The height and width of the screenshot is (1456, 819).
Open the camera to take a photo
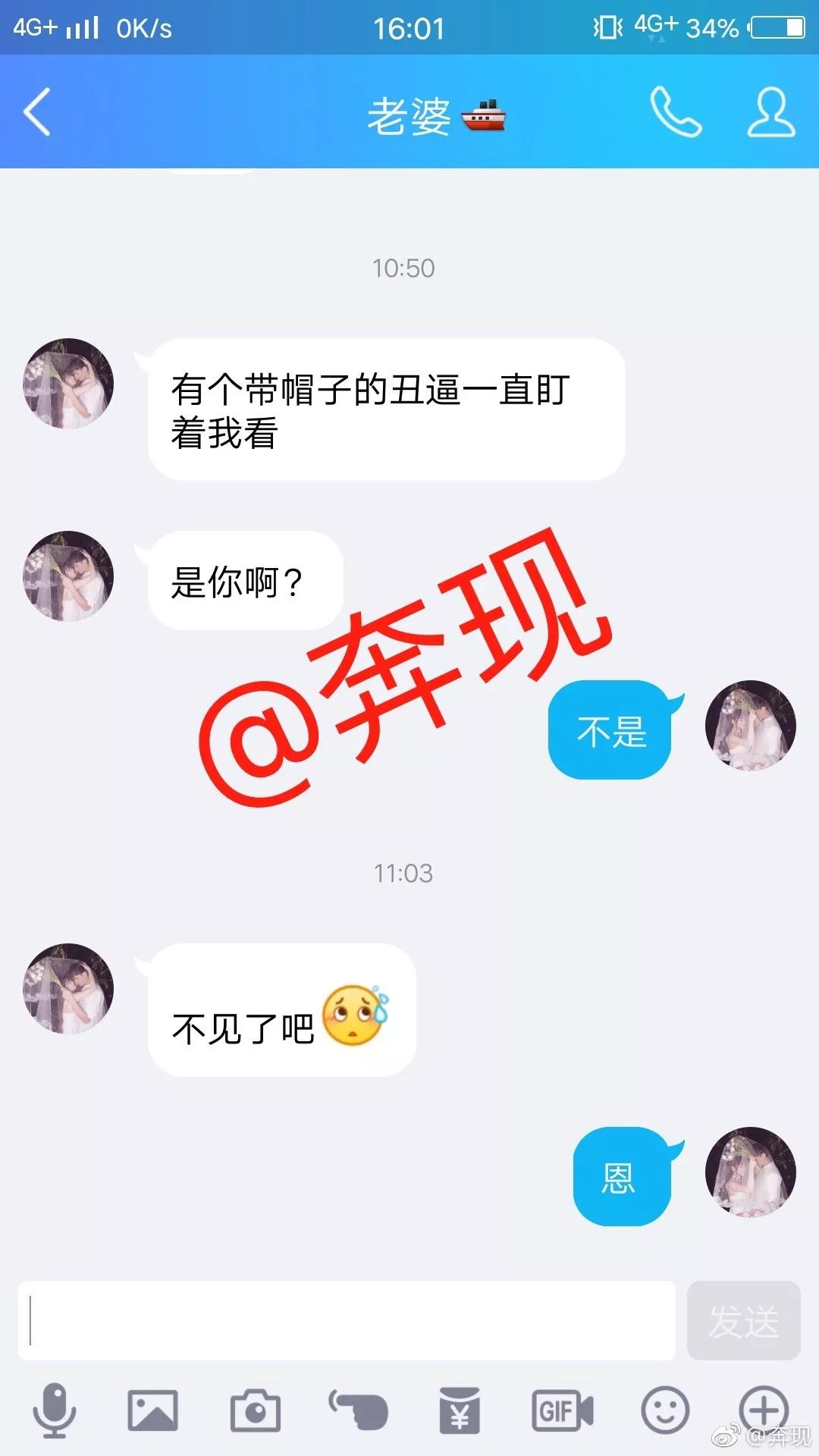click(x=256, y=1410)
